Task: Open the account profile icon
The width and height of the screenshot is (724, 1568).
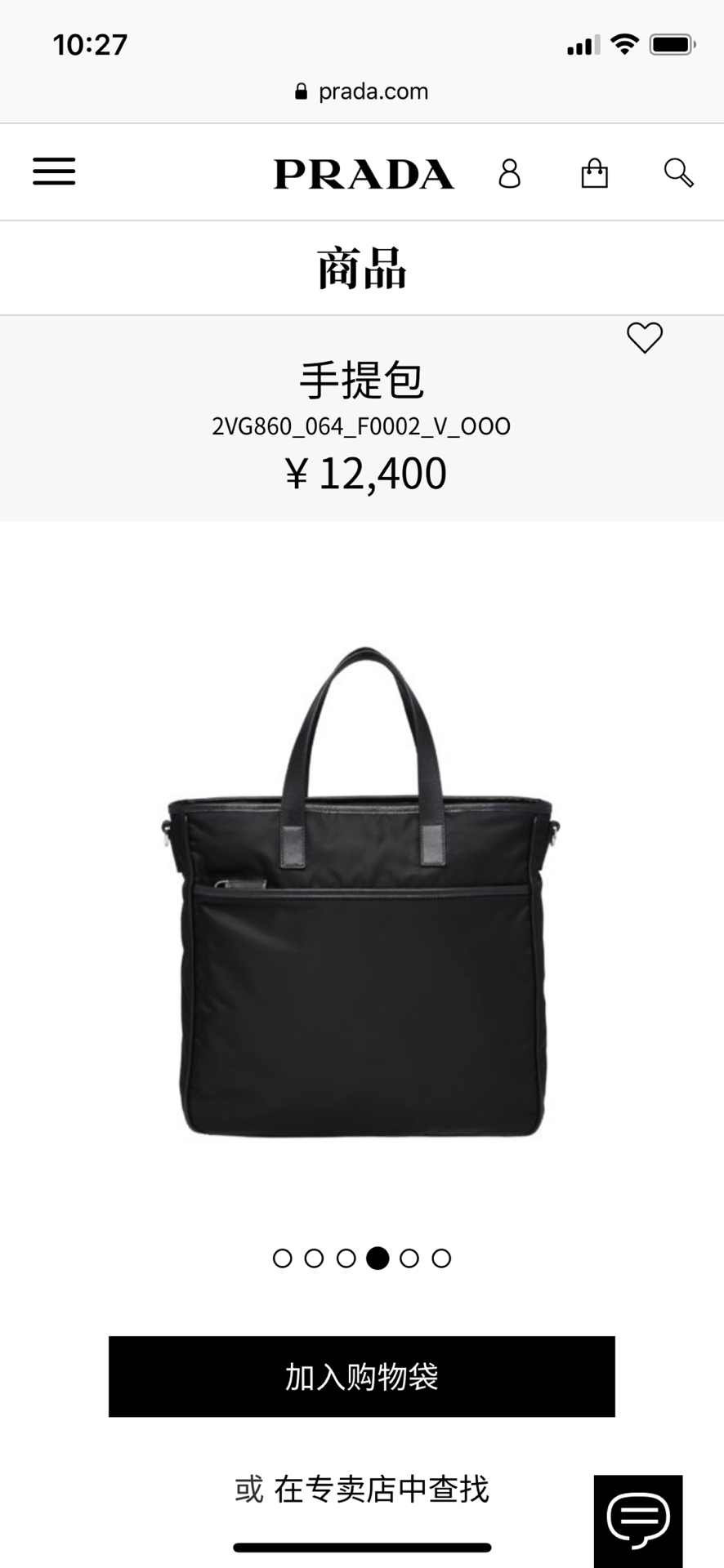Action: point(509,173)
